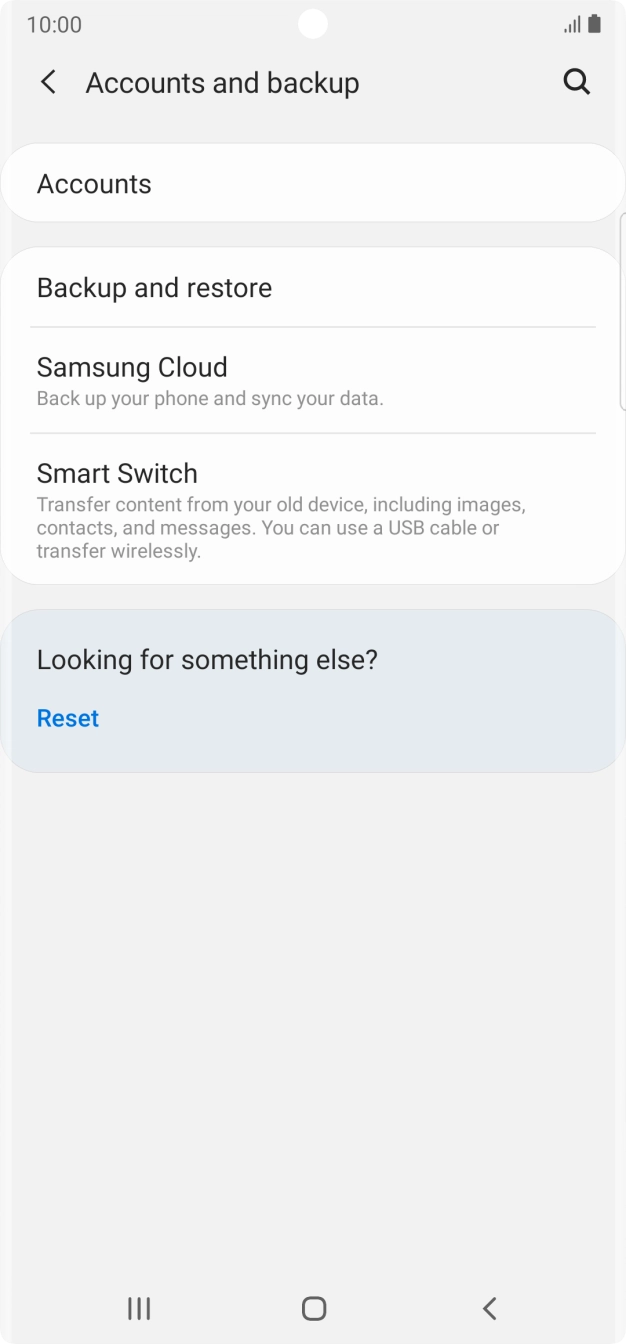Screen dimensions: 626x1344
Task: Go back from Accounts and backup
Action: pos(48,82)
